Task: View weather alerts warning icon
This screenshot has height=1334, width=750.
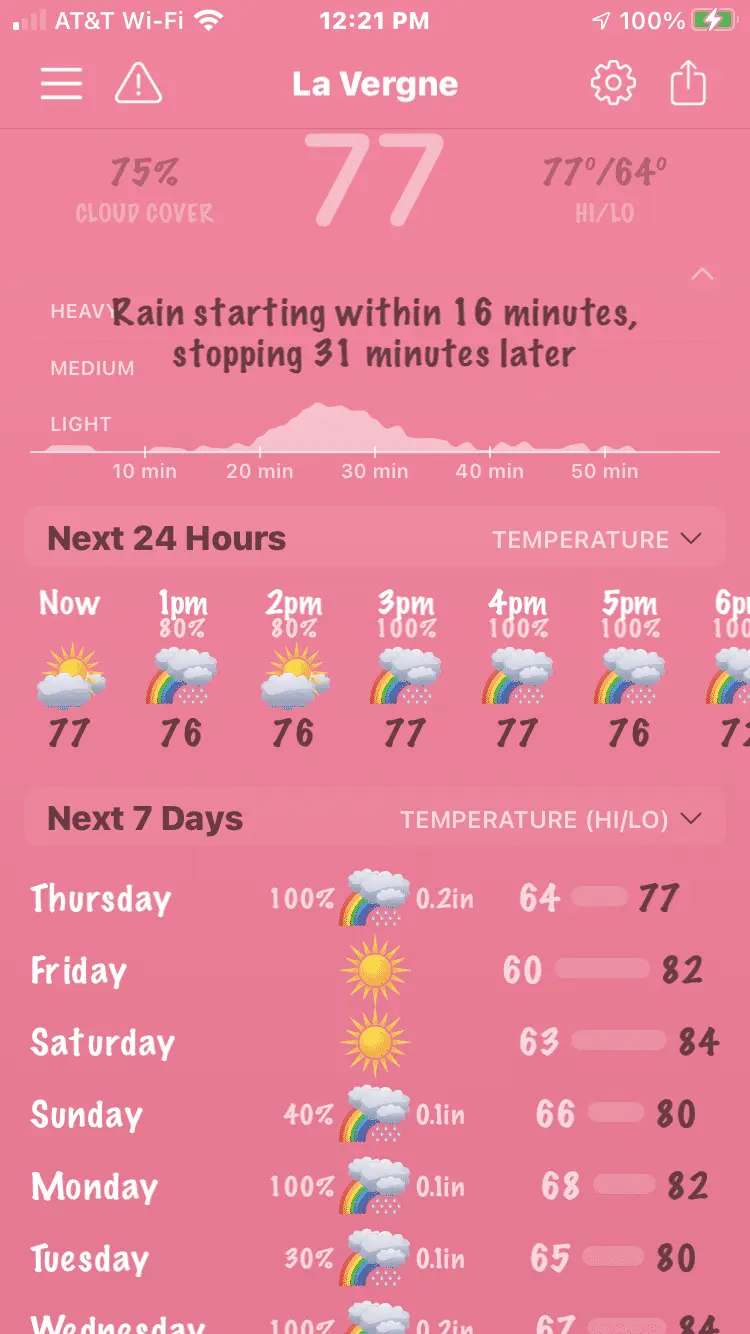Action: pos(138,84)
